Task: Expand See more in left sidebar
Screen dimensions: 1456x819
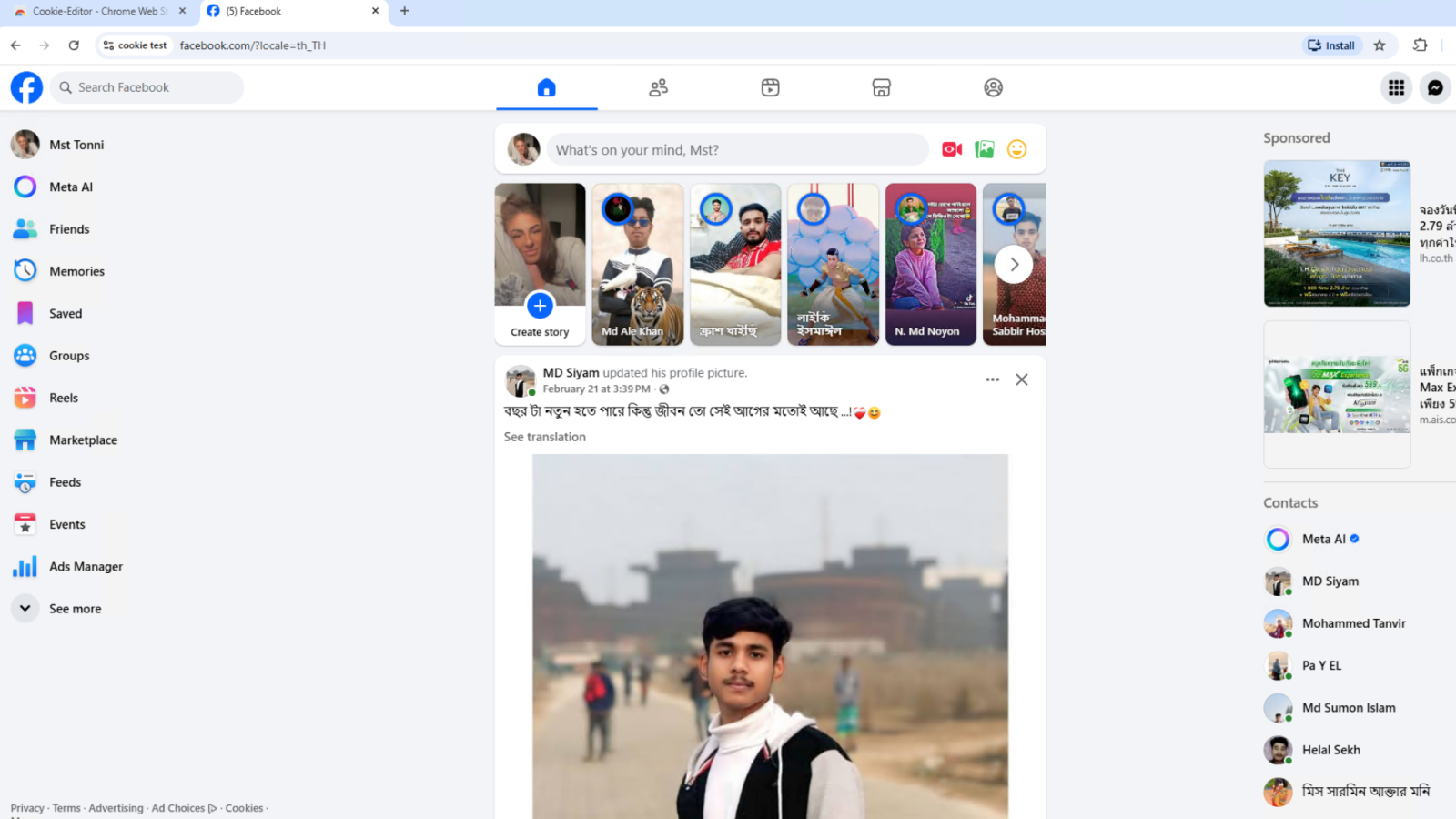Action: pos(75,609)
